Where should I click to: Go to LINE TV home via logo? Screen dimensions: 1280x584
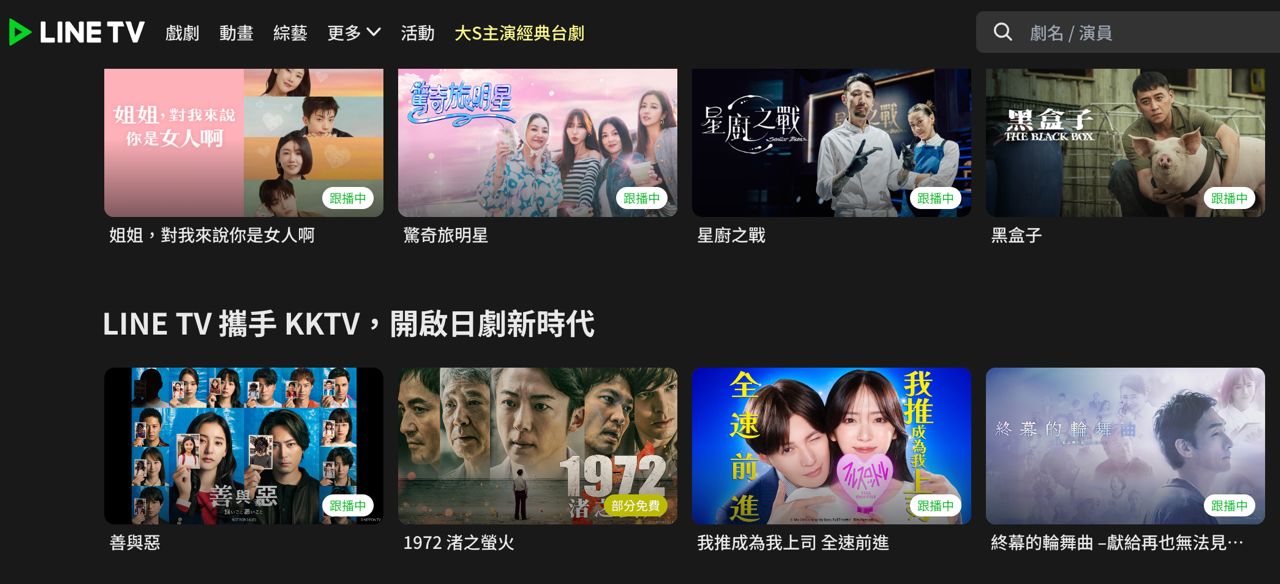[77, 32]
